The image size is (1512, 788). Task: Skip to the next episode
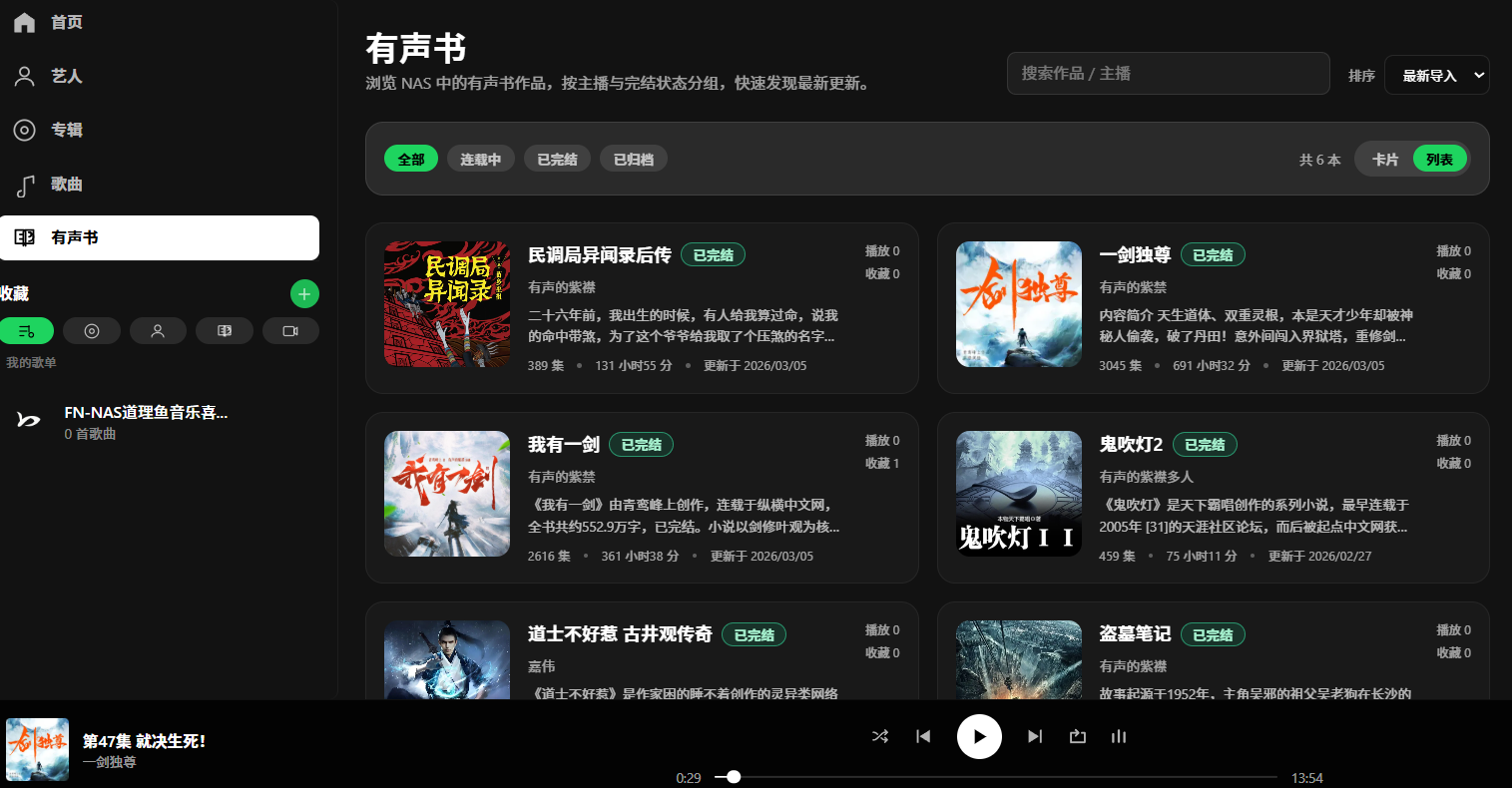click(1035, 736)
